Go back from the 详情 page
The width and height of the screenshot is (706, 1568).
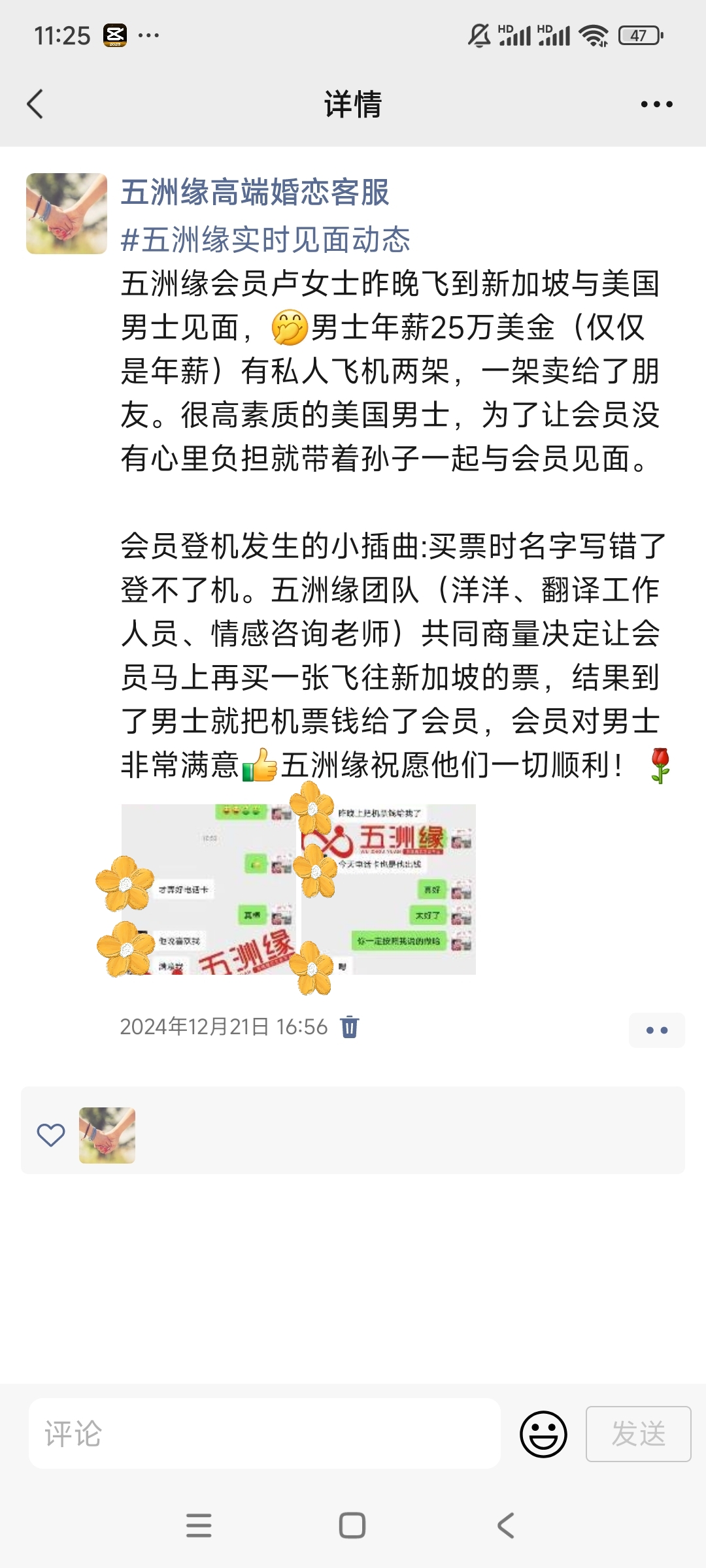35,105
